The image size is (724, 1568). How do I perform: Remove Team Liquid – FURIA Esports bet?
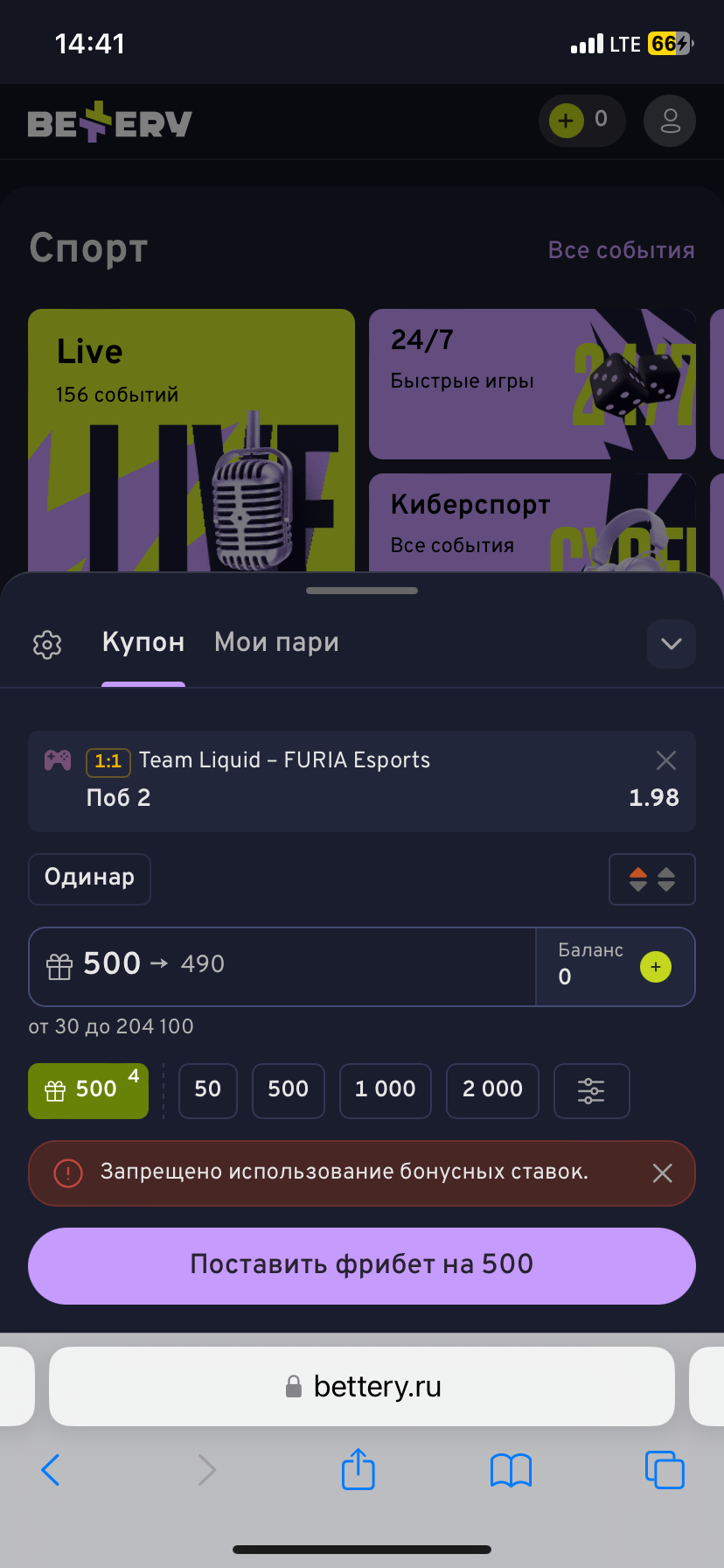666,760
